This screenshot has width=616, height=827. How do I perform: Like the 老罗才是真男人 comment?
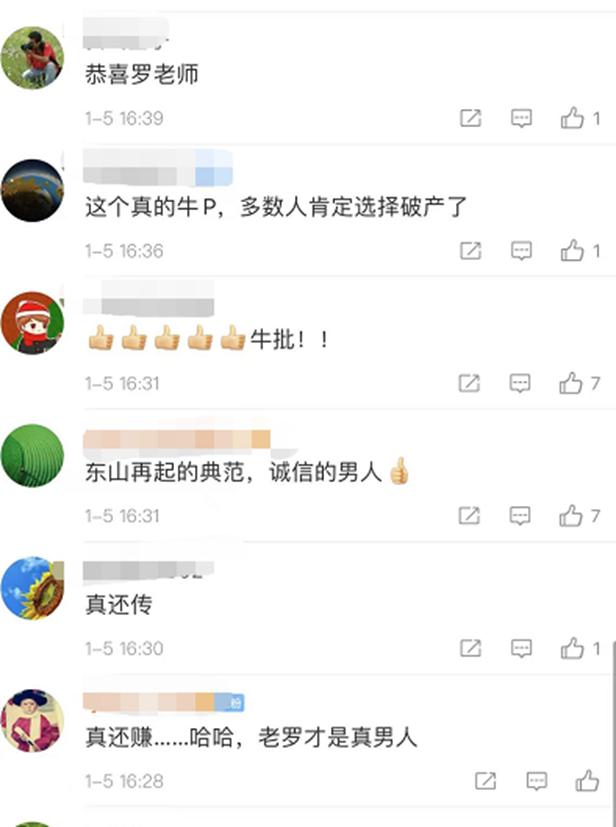[x=587, y=781]
